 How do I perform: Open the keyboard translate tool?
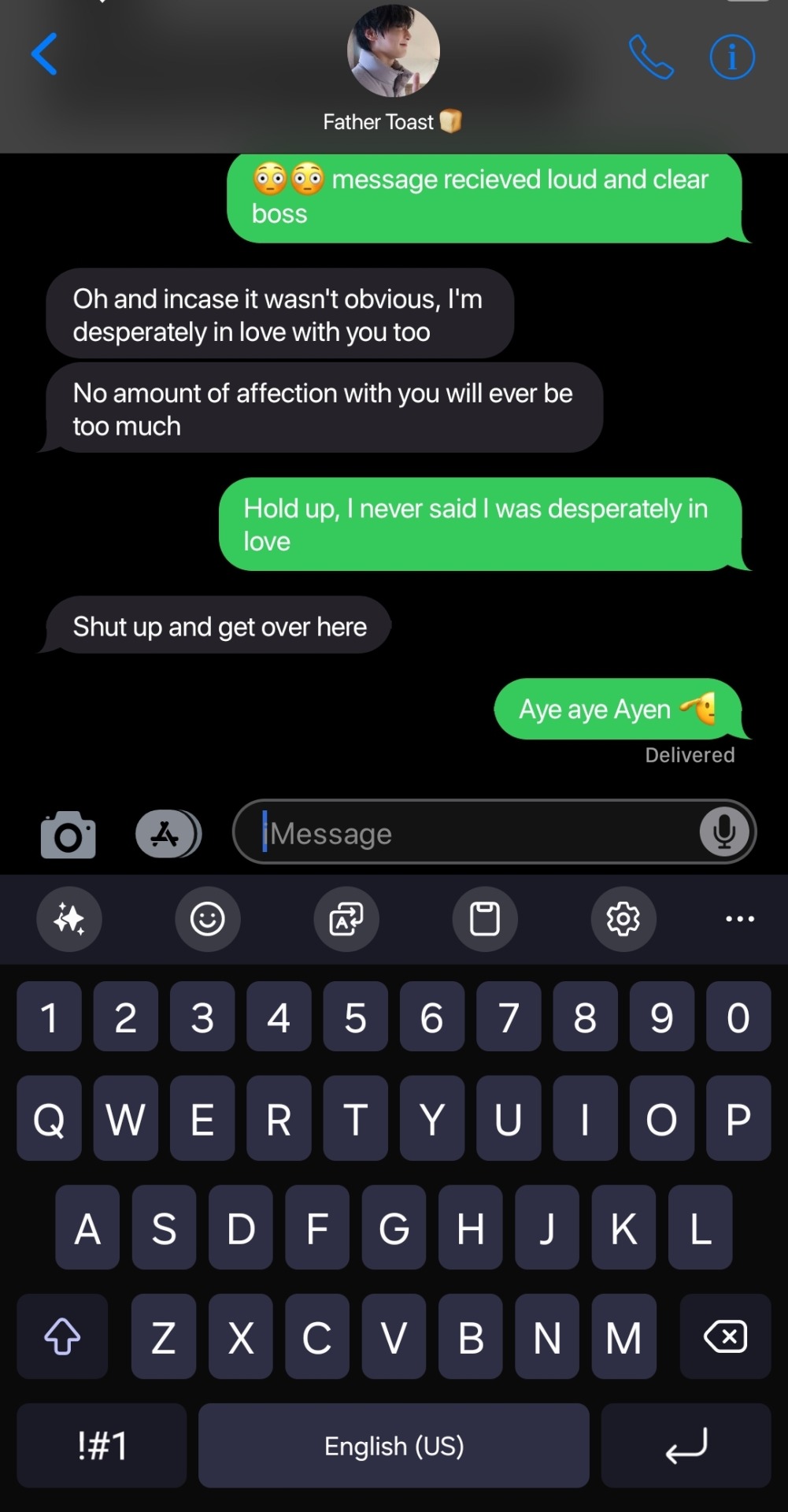pyautogui.click(x=346, y=919)
